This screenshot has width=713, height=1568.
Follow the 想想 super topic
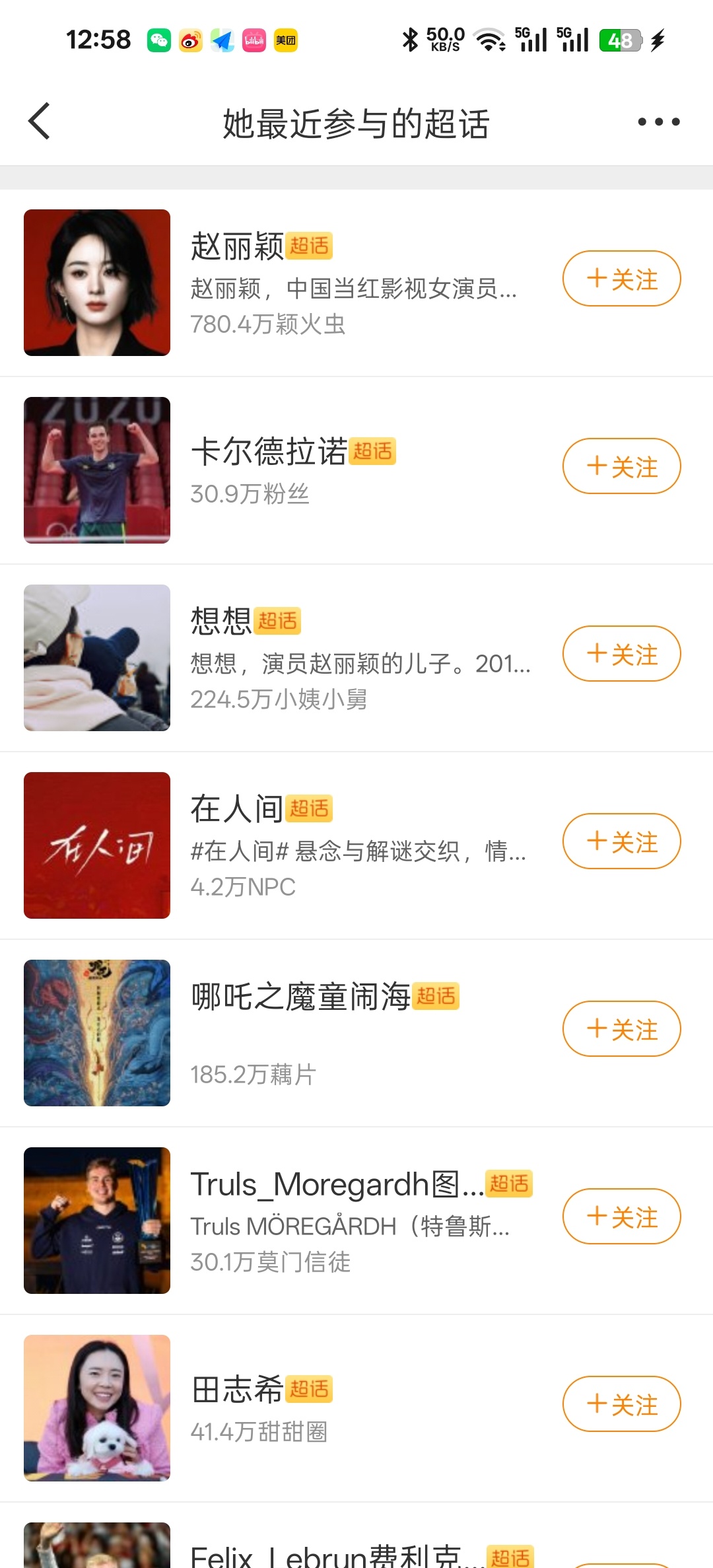621,654
